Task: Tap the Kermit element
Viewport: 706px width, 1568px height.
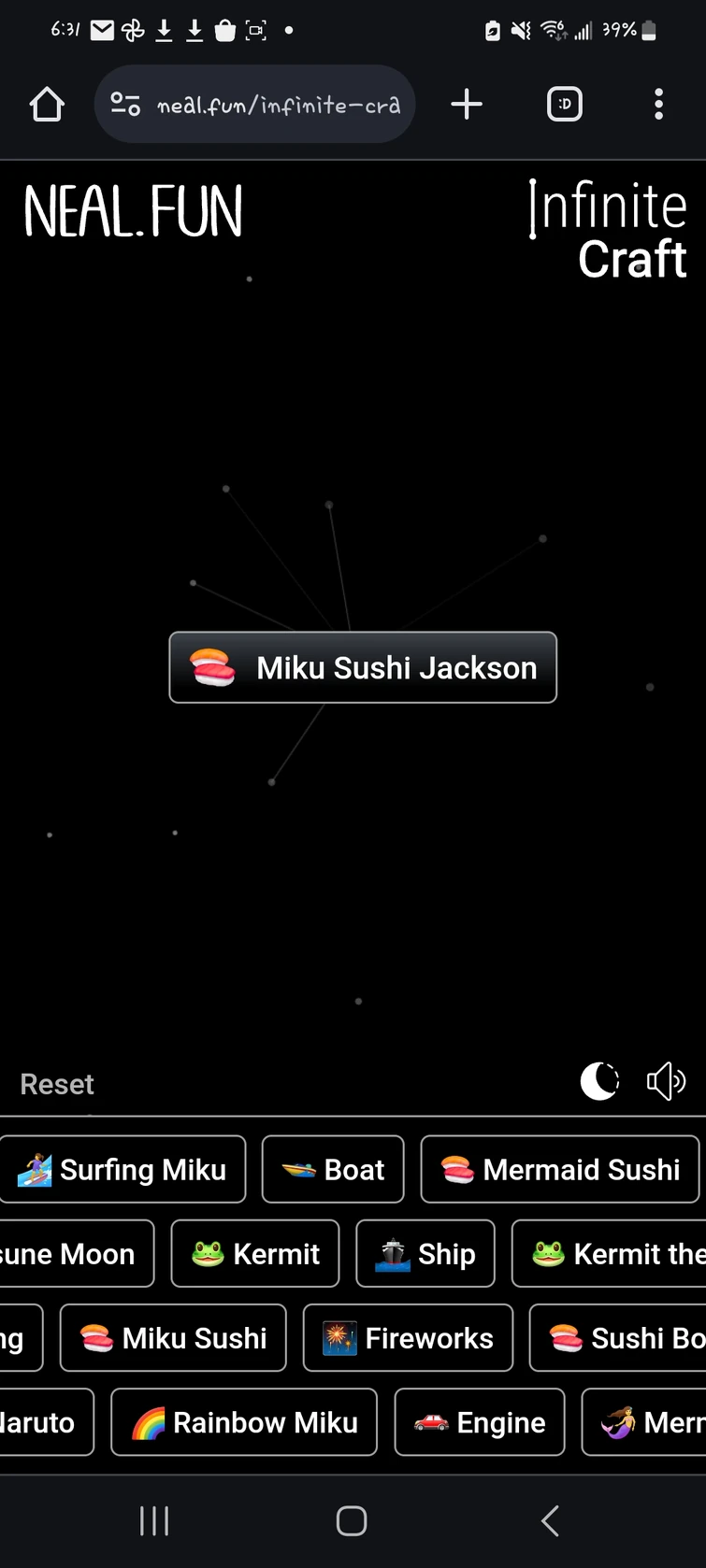Action: (255, 1253)
